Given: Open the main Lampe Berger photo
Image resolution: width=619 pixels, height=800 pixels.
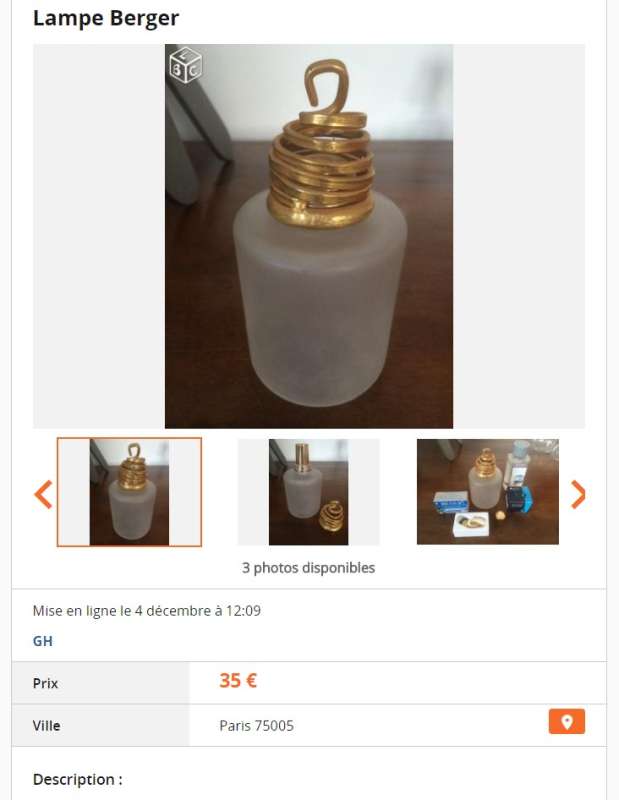Looking at the screenshot, I should tap(308, 236).
